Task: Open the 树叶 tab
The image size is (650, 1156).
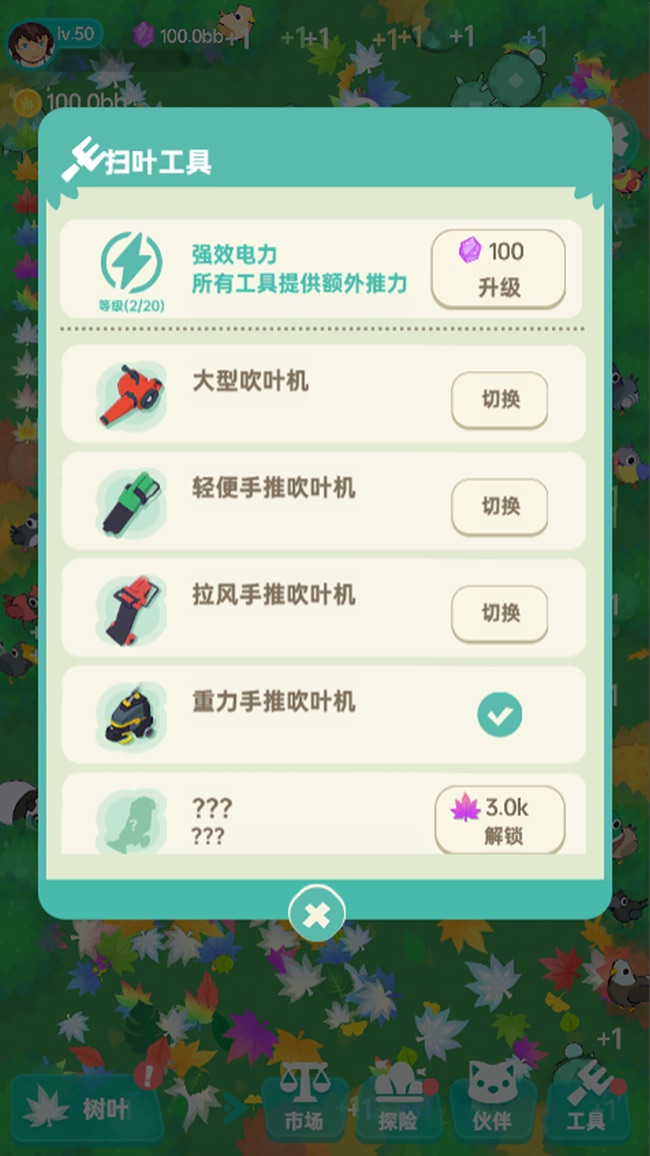Action: click(x=87, y=1109)
